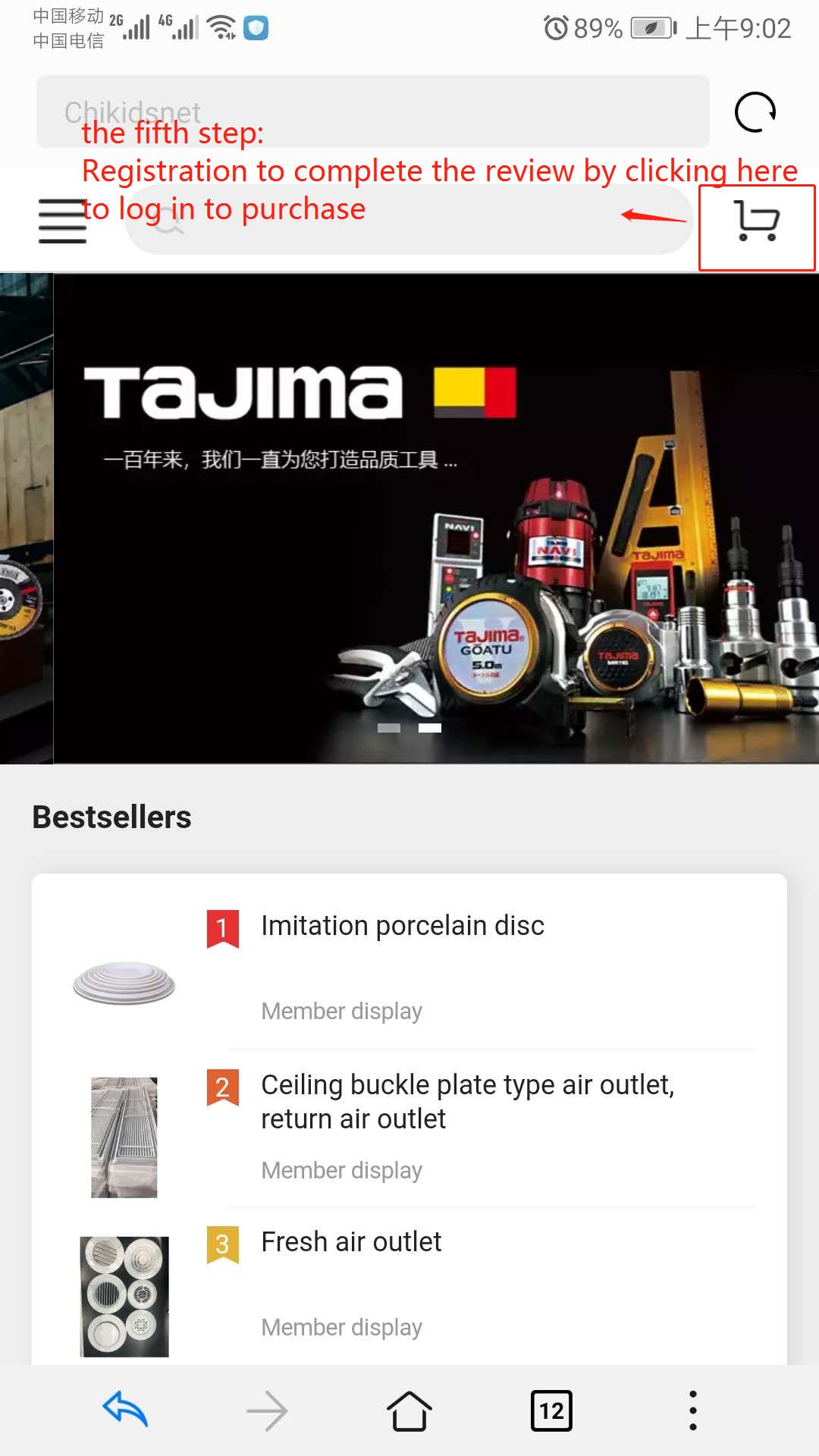The height and width of the screenshot is (1456, 819).
Task: Tap the Chikidsnet address bar
Action: click(x=372, y=111)
